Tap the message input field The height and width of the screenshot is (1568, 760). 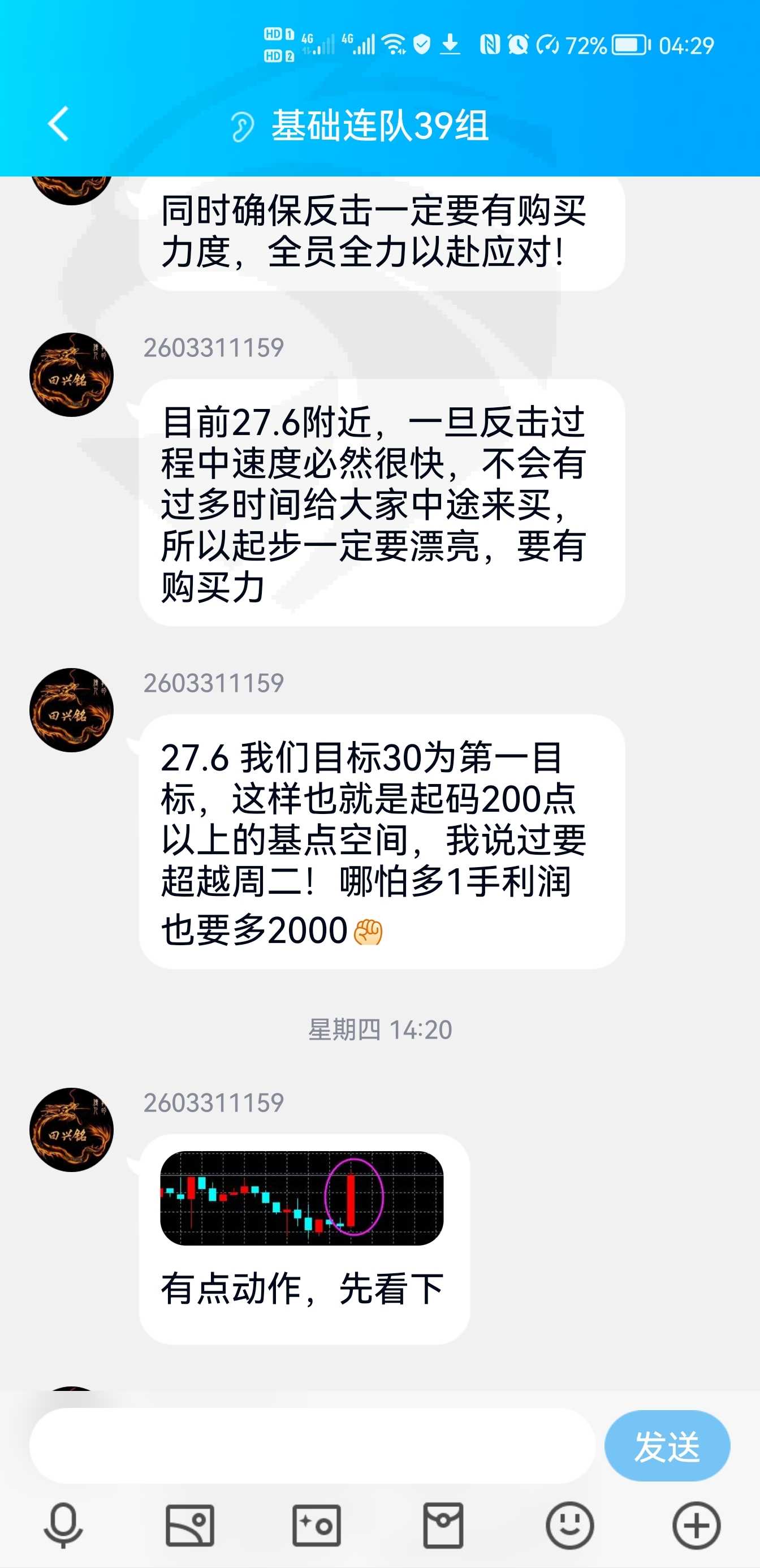coord(312,1445)
